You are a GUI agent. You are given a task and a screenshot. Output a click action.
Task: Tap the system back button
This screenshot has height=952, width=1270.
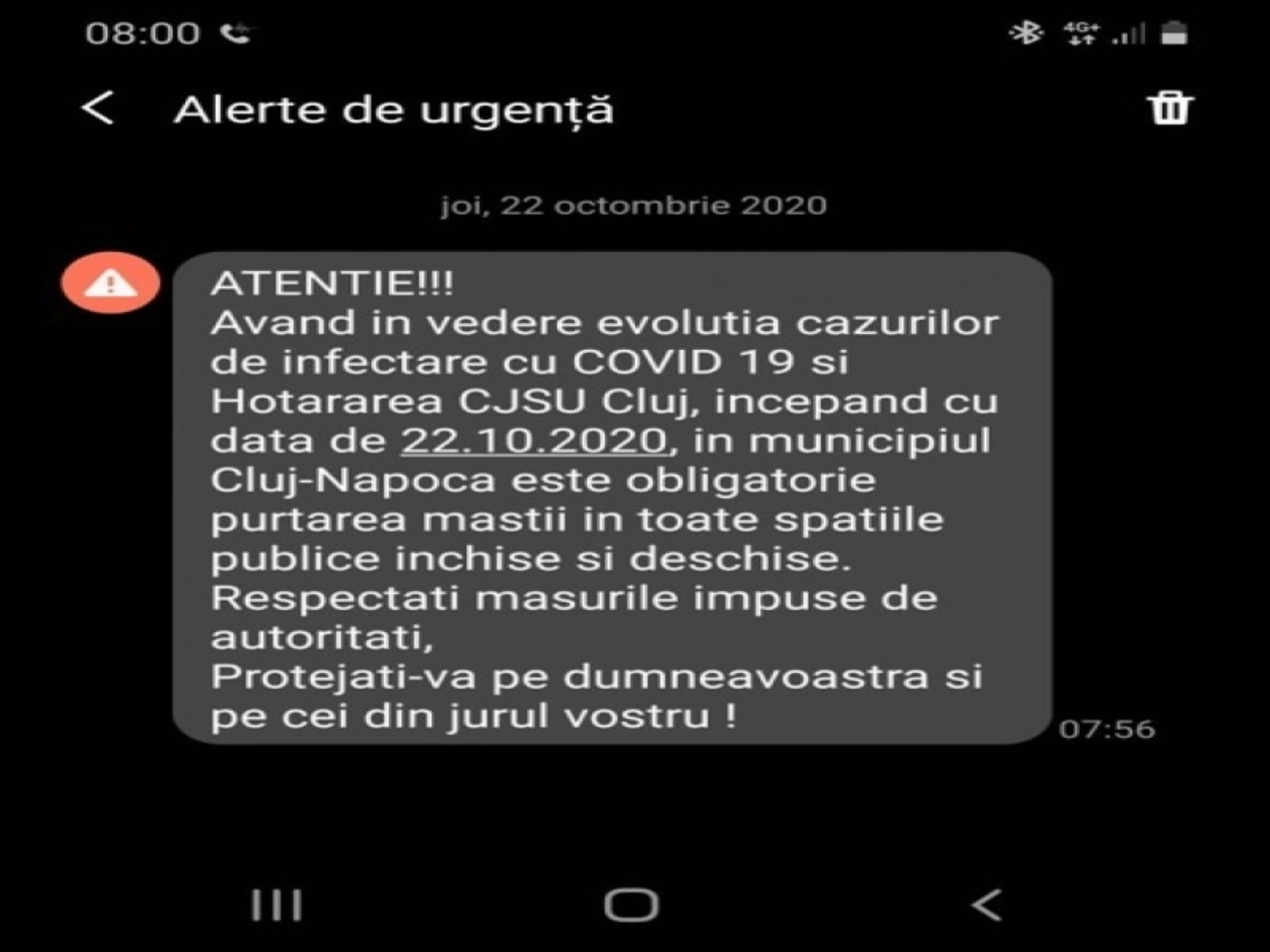pyautogui.click(x=987, y=904)
